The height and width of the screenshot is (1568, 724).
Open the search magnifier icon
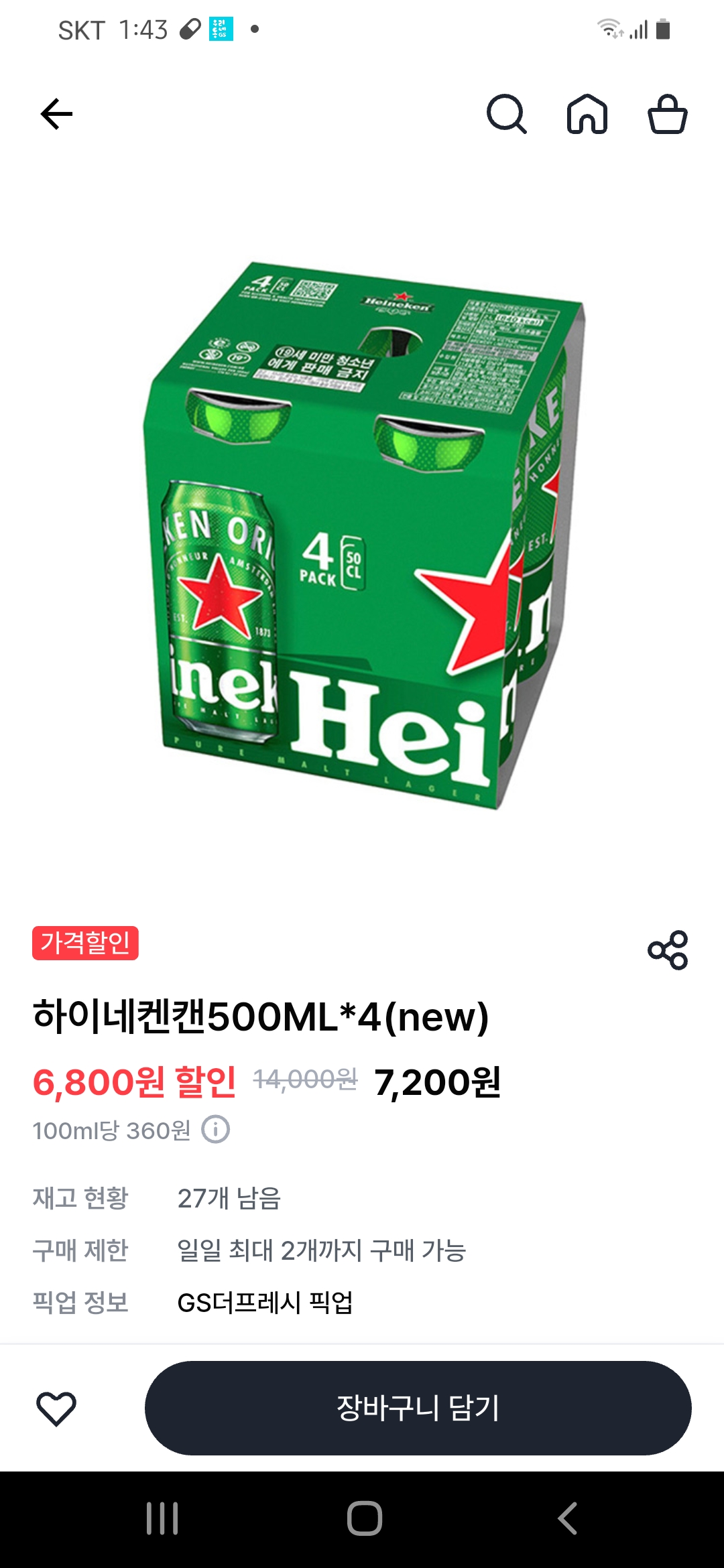pos(506,114)
